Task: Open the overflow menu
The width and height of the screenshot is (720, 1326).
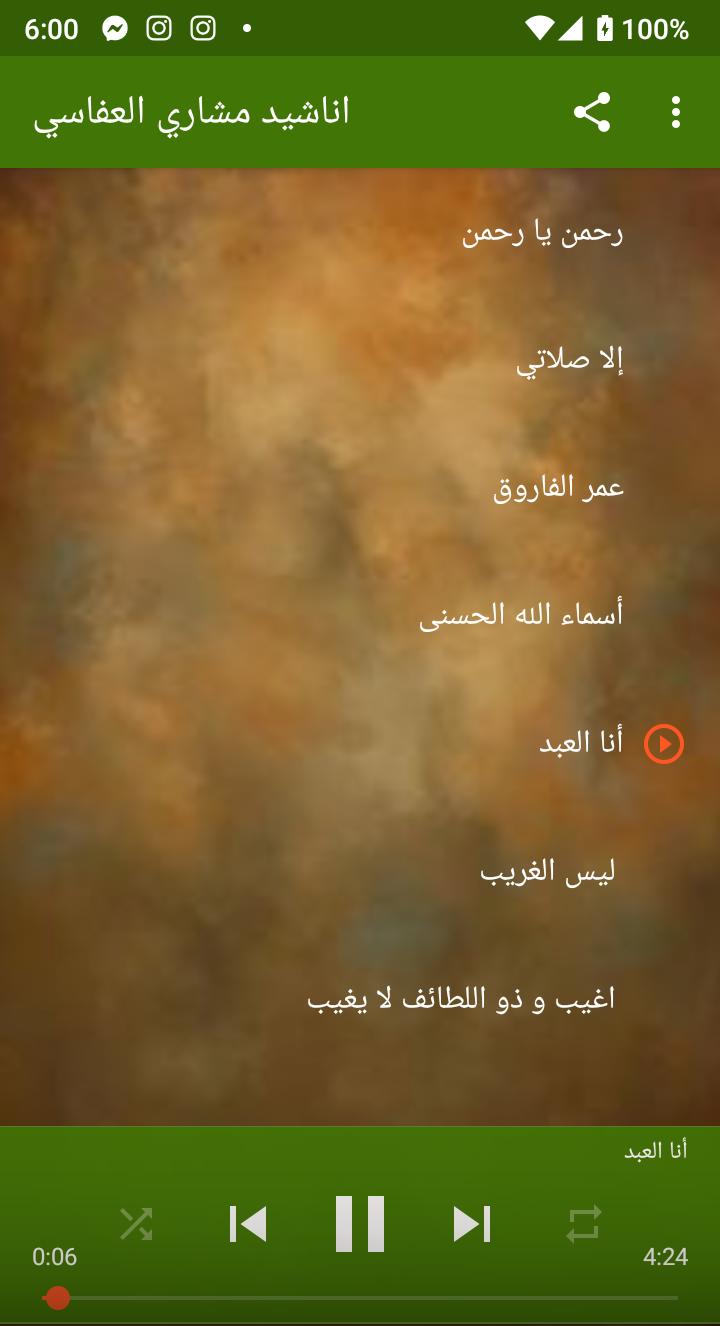Action: tap(676, 112)
